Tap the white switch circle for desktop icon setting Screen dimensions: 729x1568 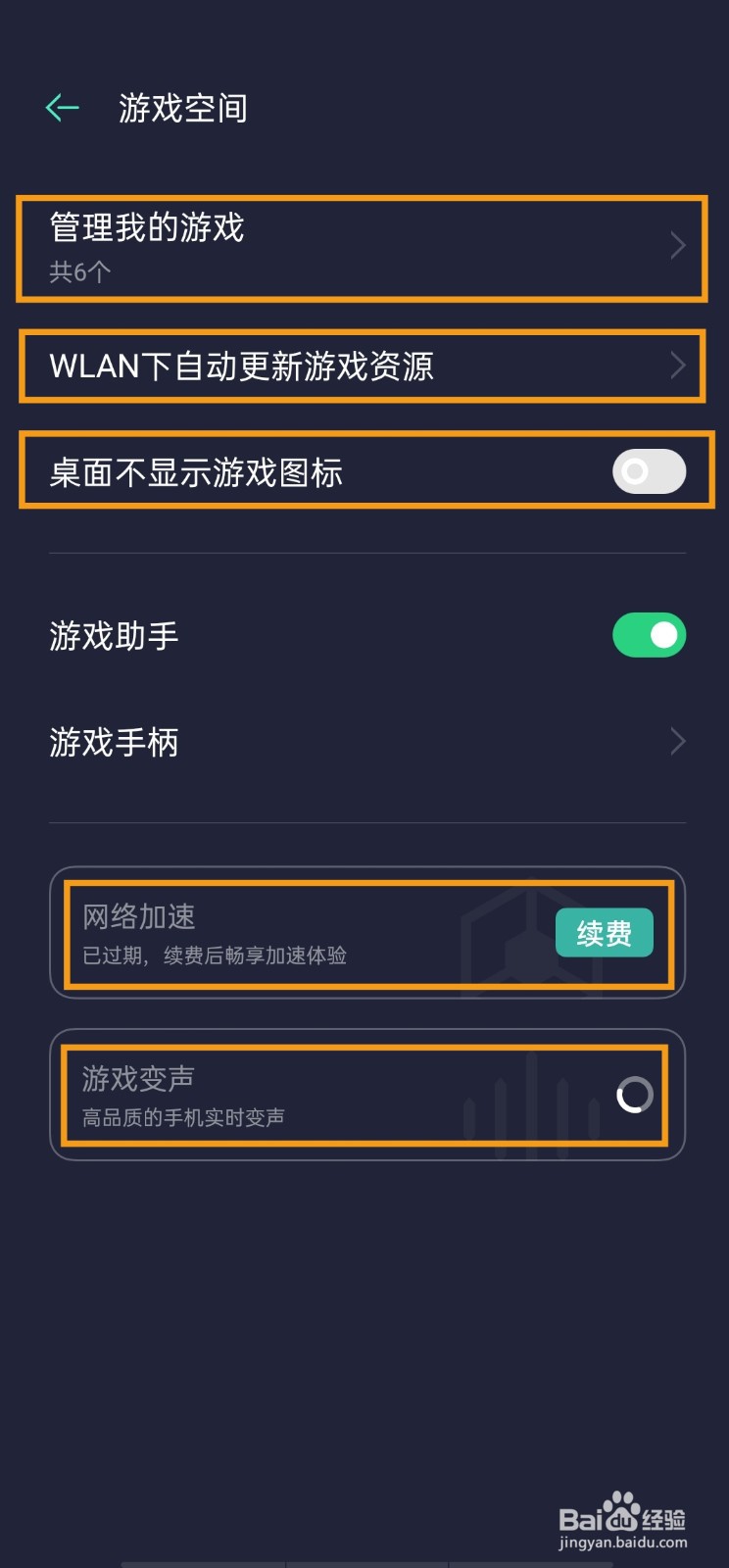pyautogui.click(x=632, y=471)
